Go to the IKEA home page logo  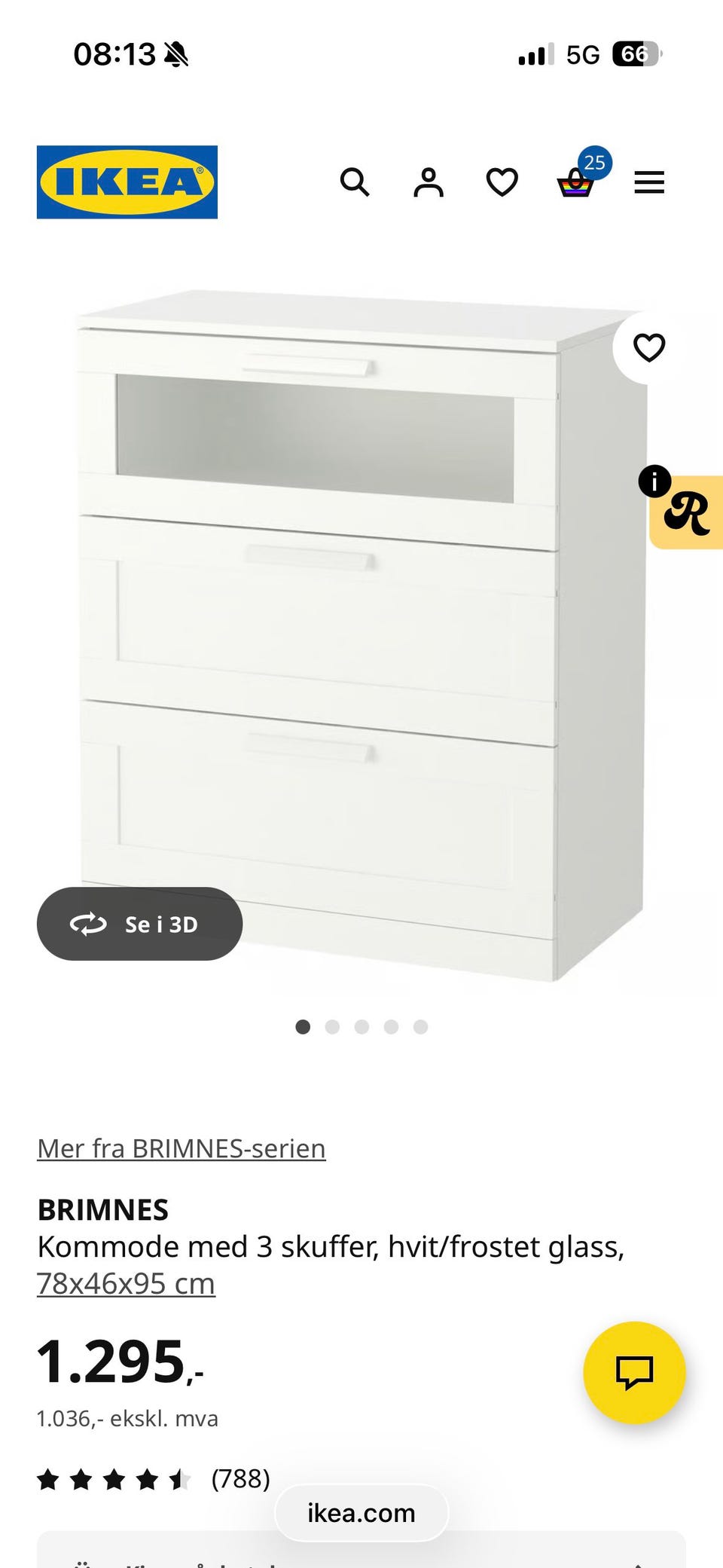127,182
